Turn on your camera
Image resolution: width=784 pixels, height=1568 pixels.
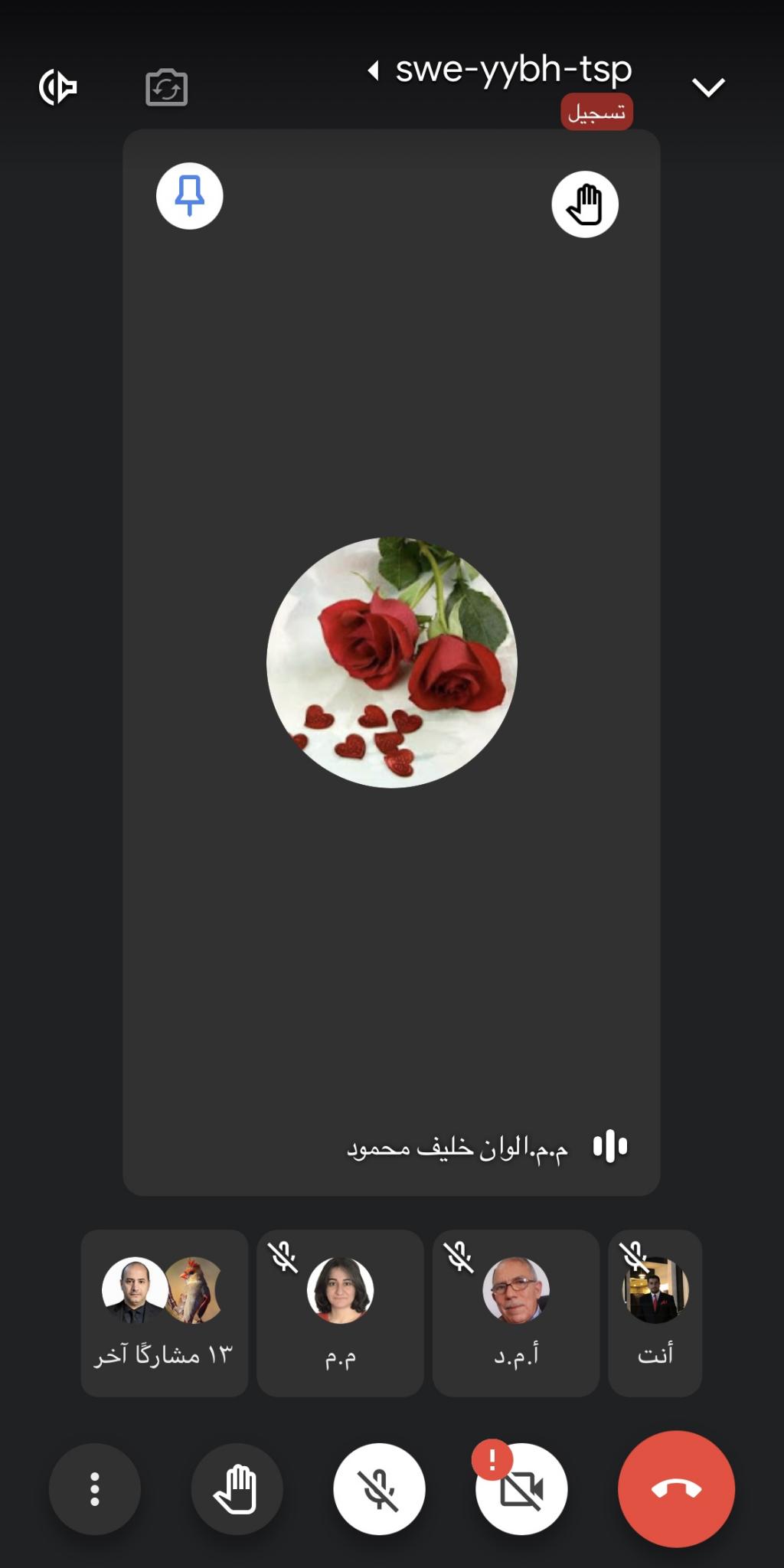point(521,1489)
